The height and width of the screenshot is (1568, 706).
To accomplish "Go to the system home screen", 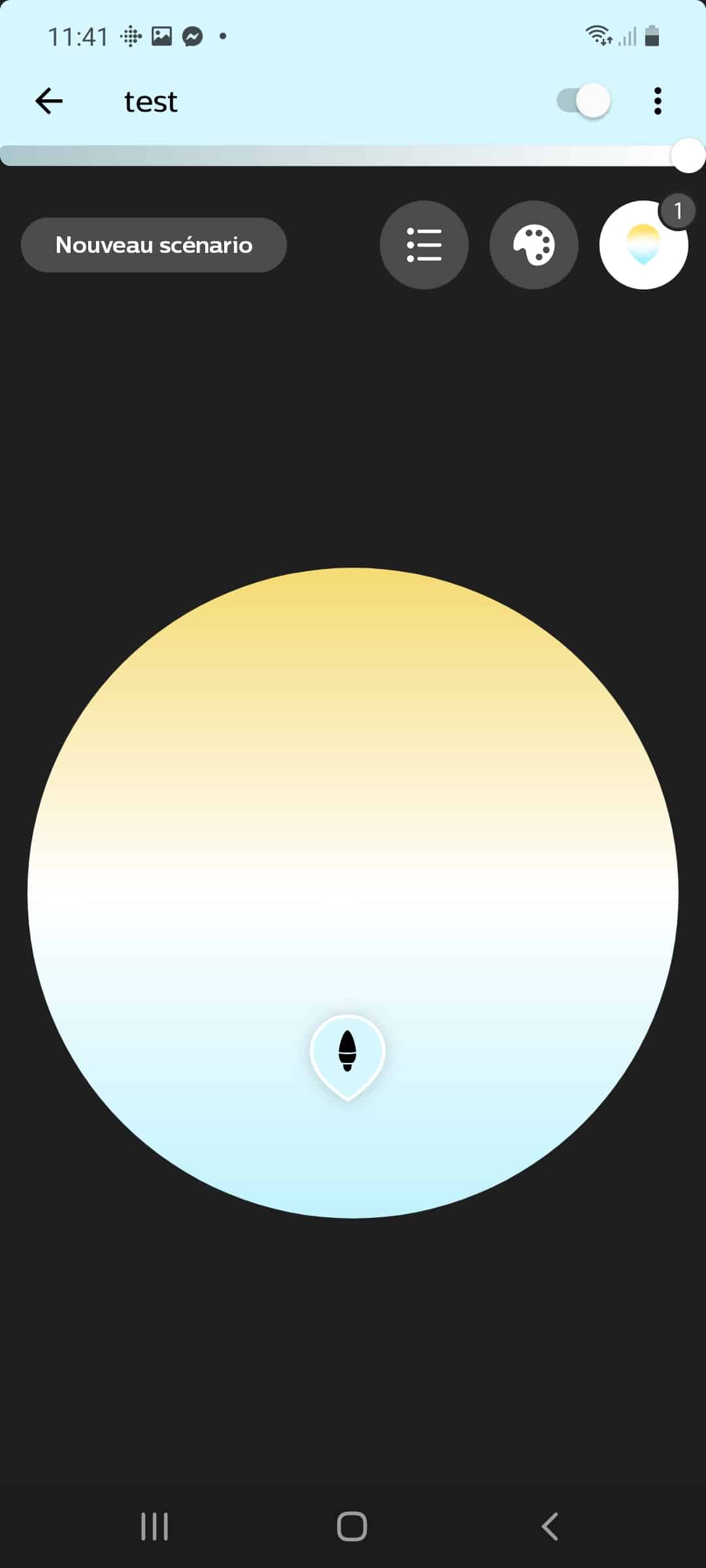I will coord(352,1527).
